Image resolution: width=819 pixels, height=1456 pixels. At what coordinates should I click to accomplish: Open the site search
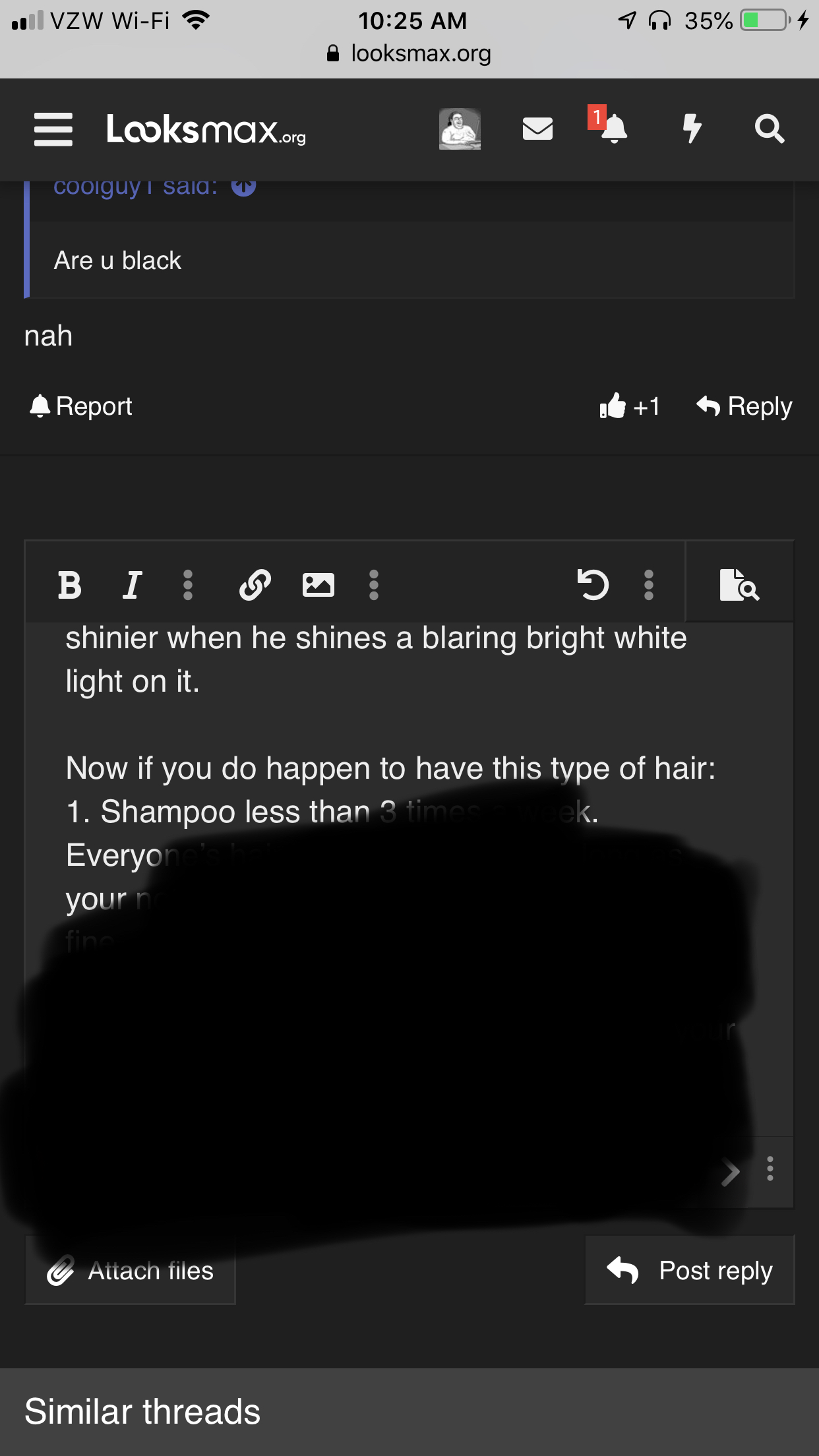769,129
